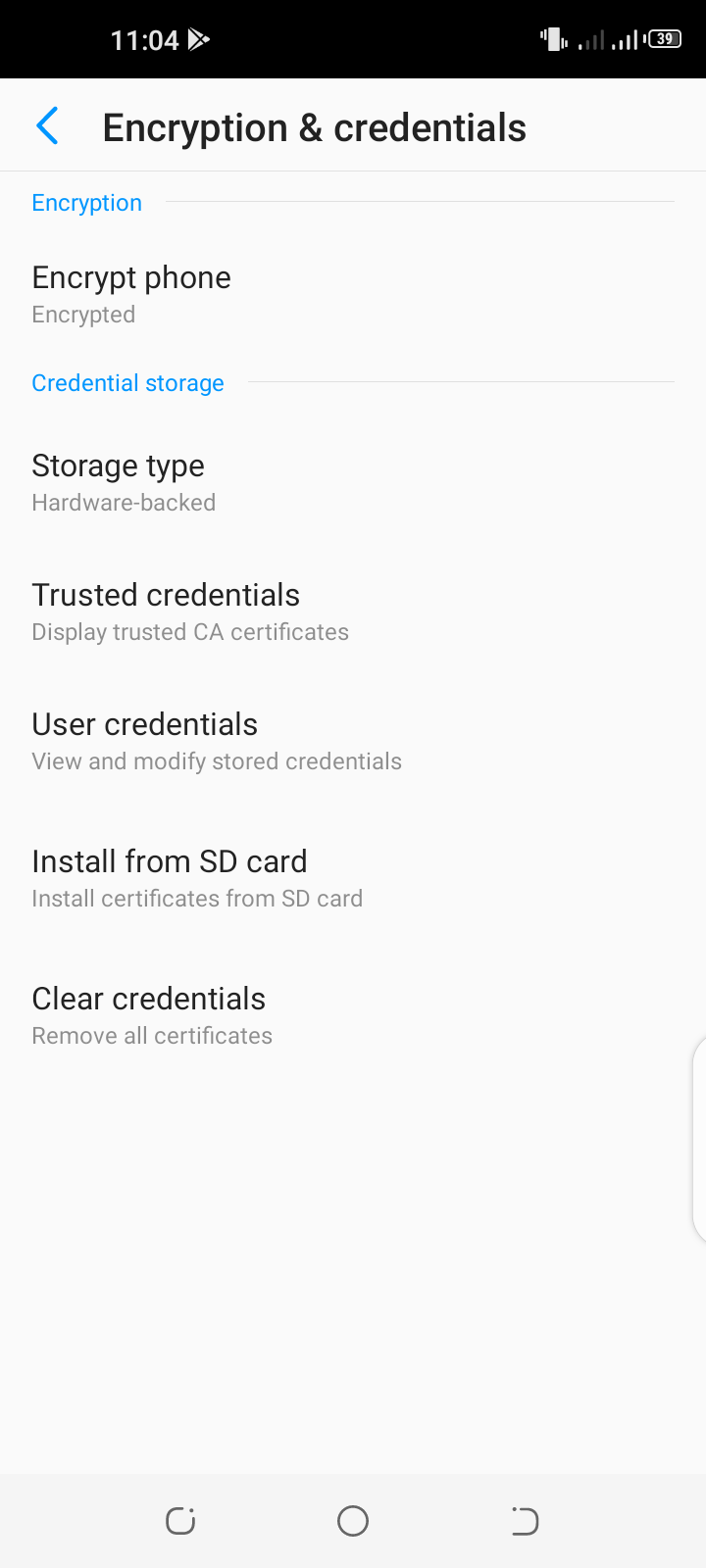
Task: Tap the Google Play notification icon
Action: coord(199,39)
